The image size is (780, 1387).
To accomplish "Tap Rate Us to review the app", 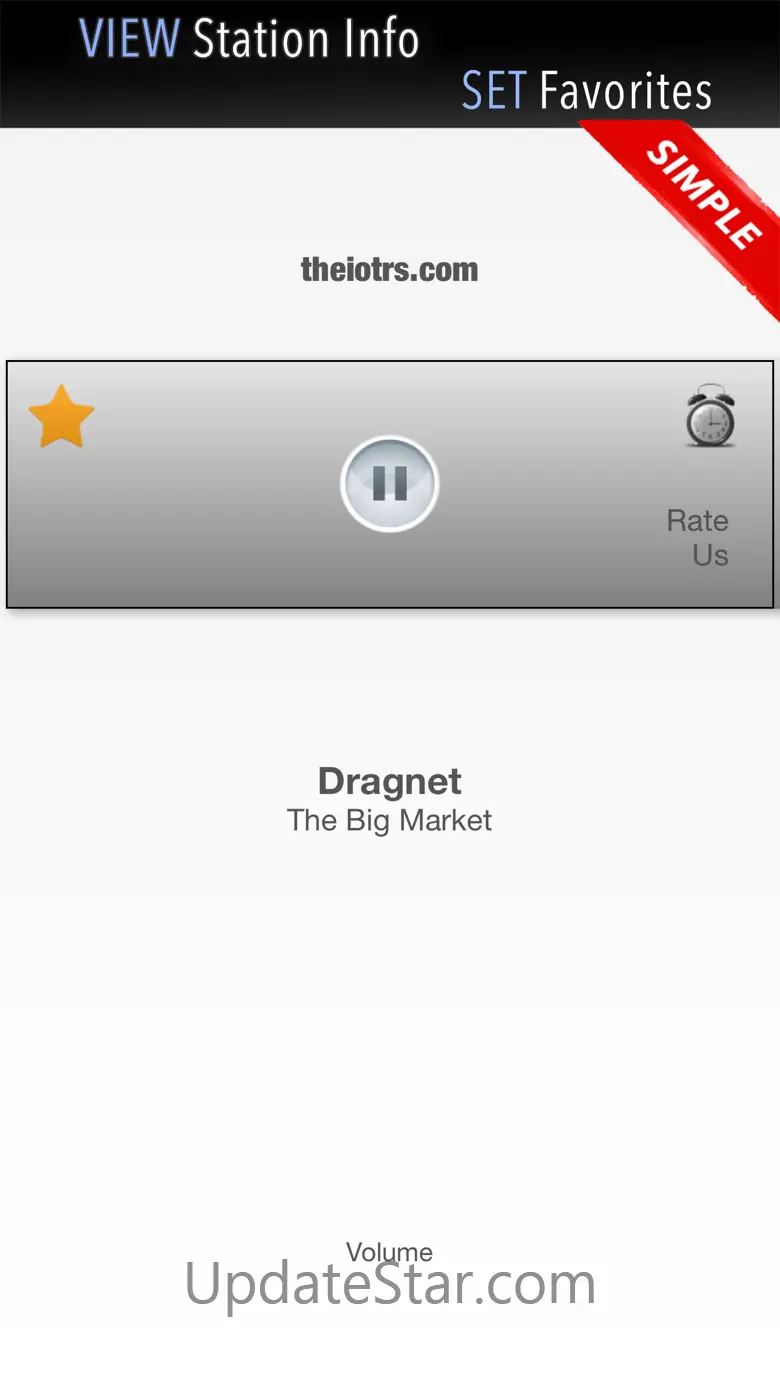I will [x=698, y=537].
